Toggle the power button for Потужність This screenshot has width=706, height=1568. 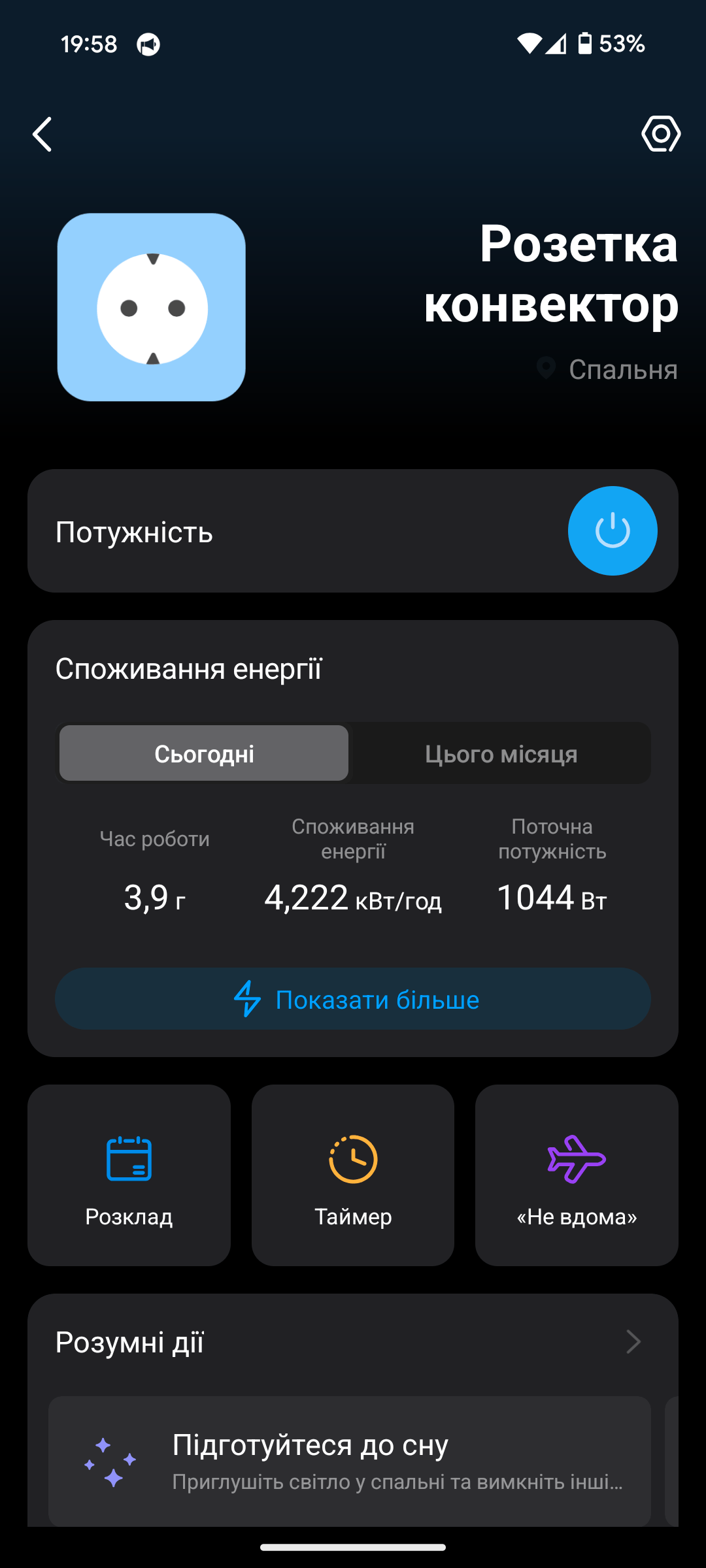[x=613, y=531]
